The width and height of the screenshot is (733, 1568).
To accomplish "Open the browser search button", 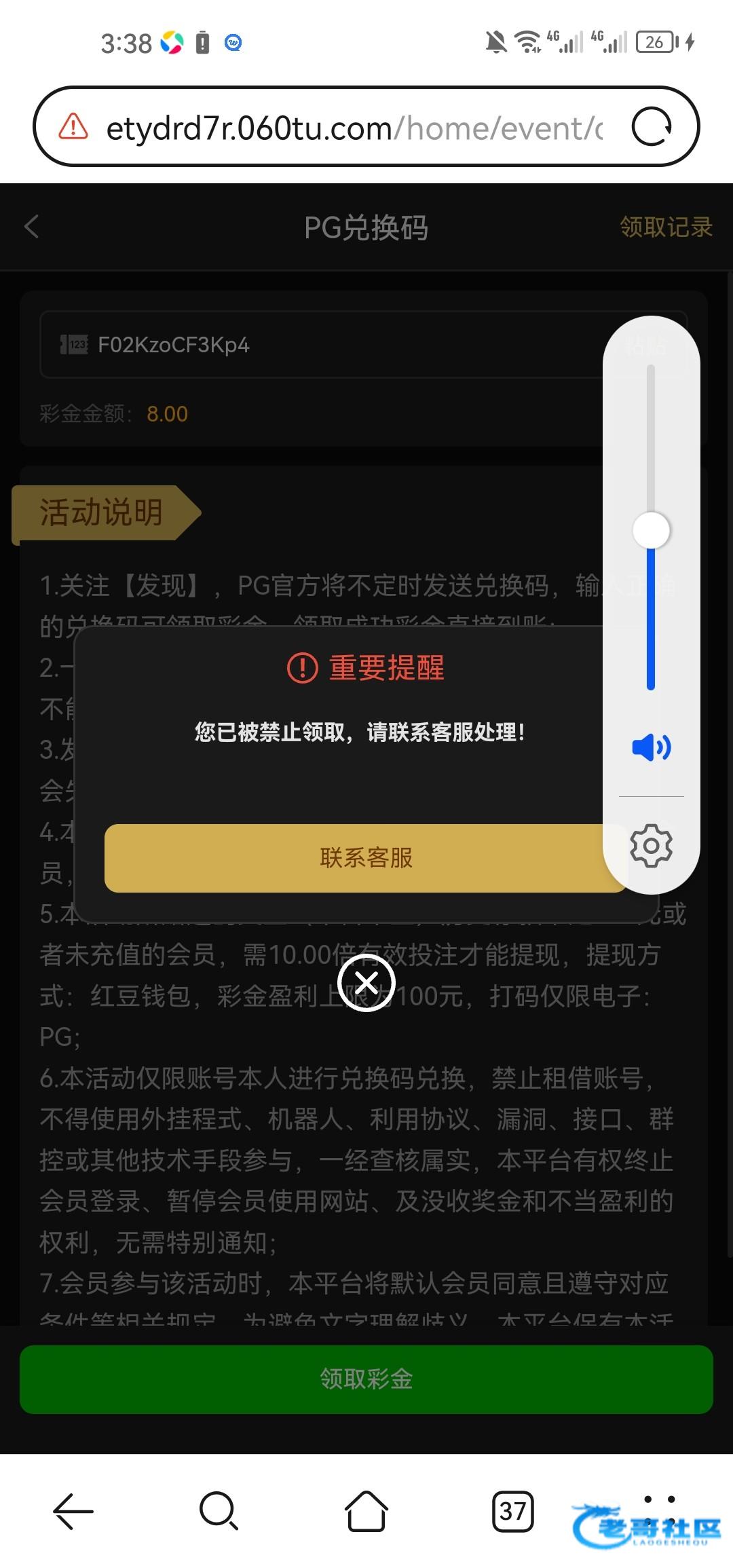I will tap(219, 1512).
